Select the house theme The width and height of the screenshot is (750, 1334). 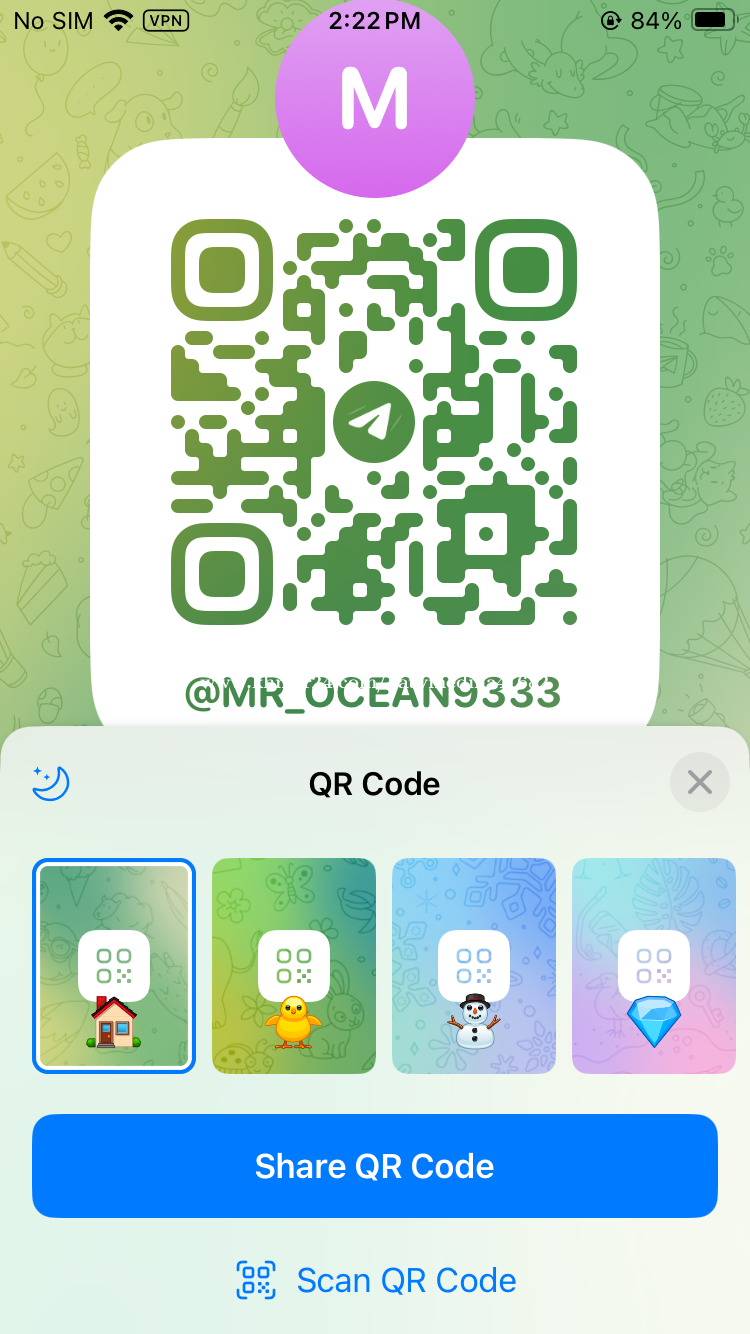click(114, 966)
